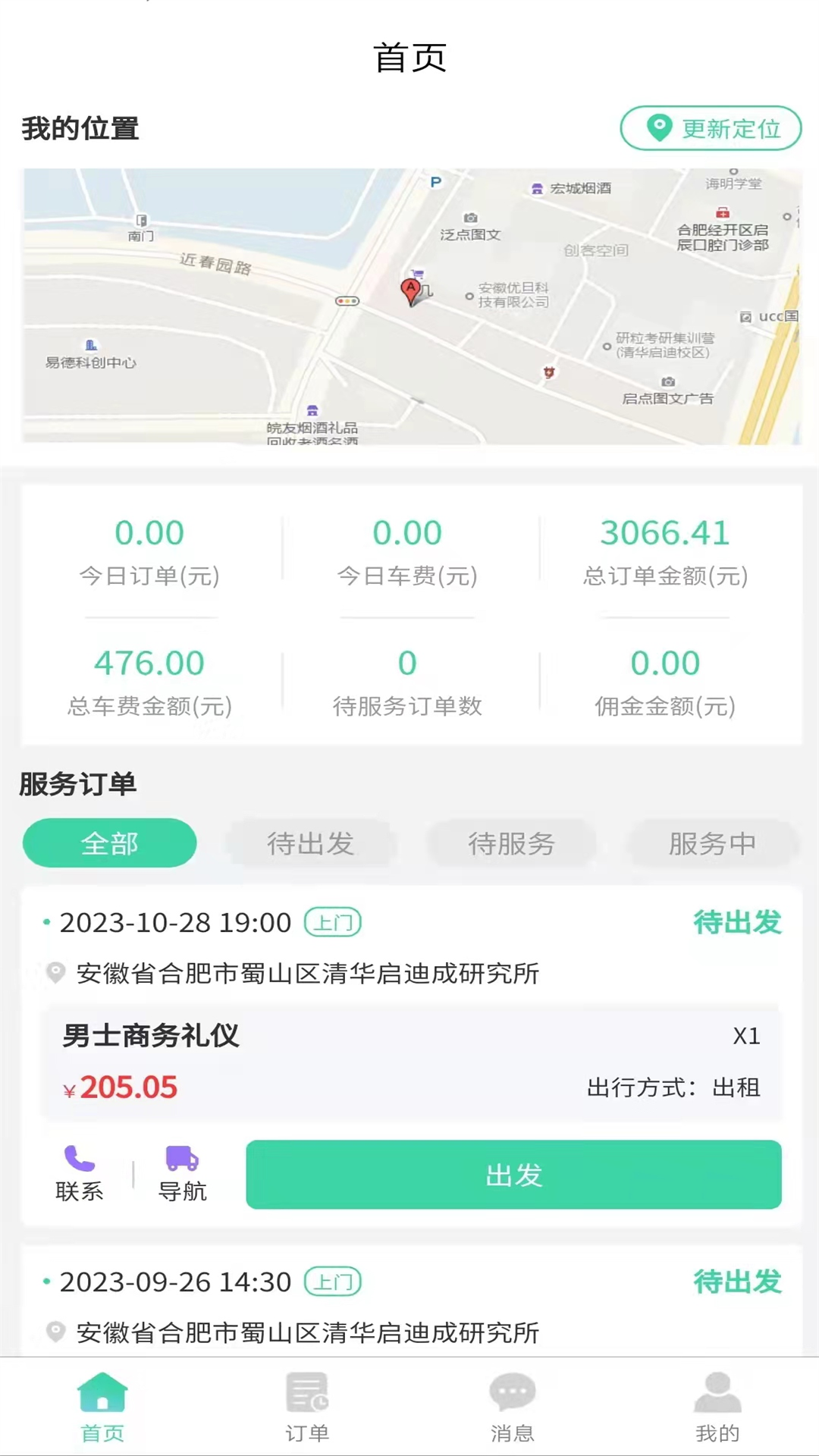819x1456 pixels.
Task: Switch on the 待服务 filter chip
Action: tap(512, 843)
